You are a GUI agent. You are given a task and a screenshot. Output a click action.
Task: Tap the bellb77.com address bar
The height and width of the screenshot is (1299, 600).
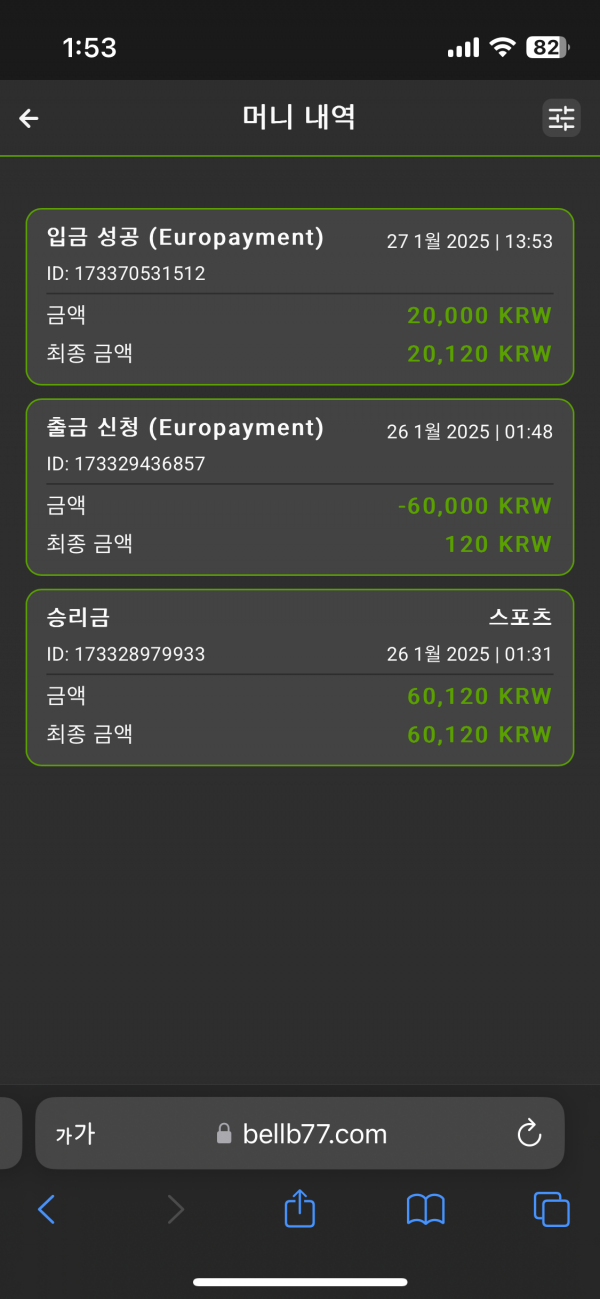point(302,1133)
